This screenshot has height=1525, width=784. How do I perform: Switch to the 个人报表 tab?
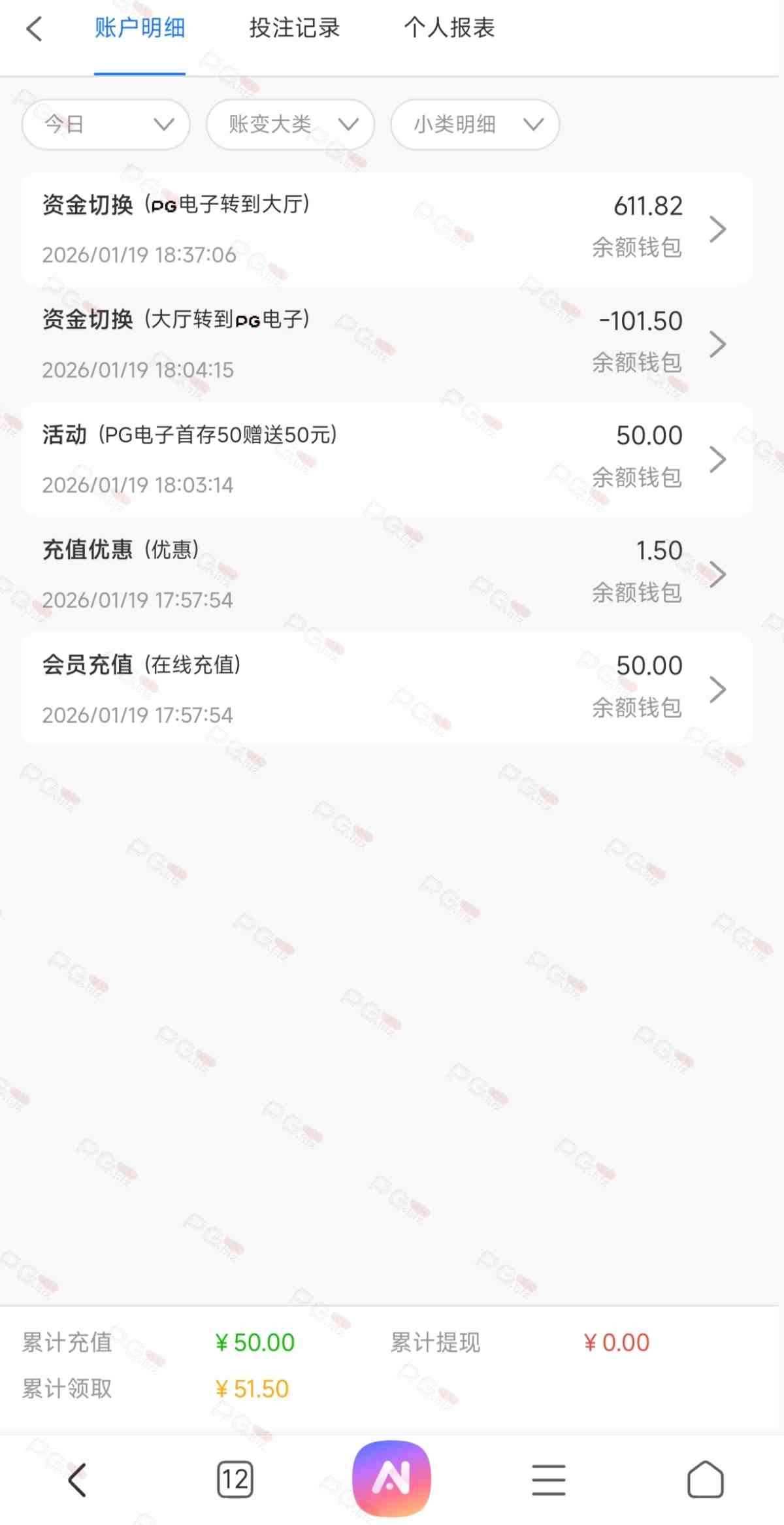pos(449,29)
